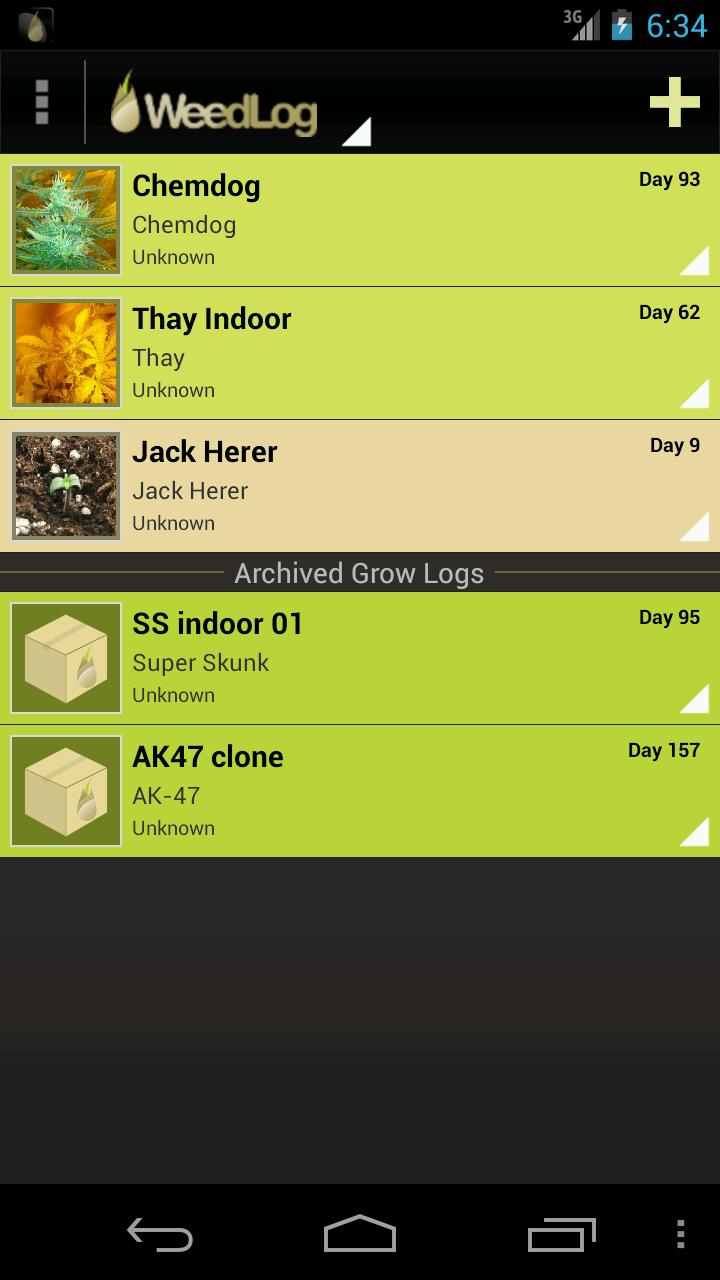720x1280 pixels.
Task: Click the archived box icon for SS indoor 01
Action: click(64, 657)
